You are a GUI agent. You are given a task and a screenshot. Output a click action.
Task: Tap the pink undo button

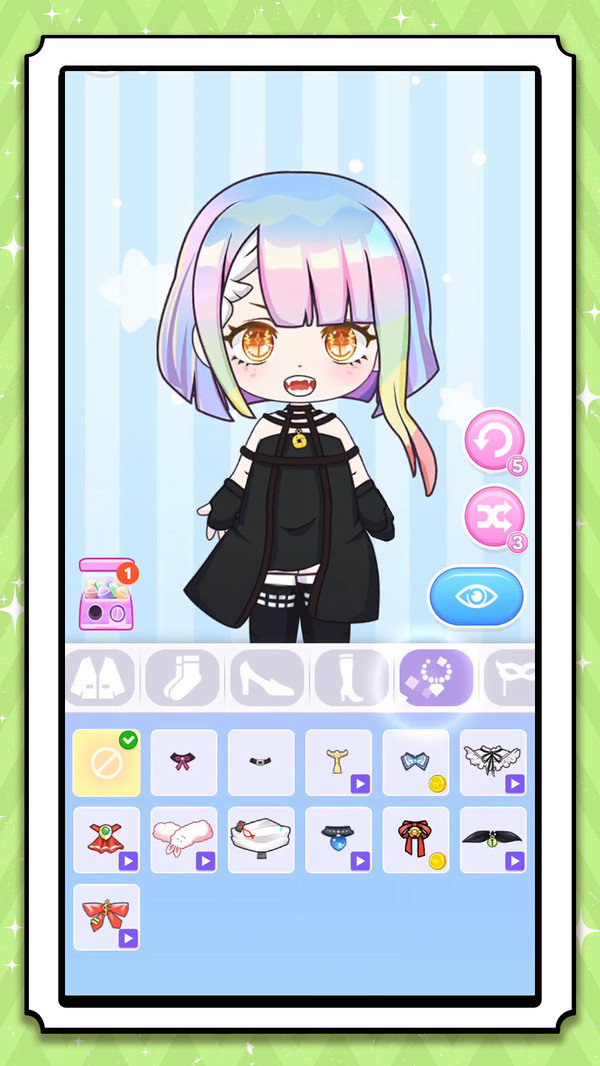[x=494, y=440]
